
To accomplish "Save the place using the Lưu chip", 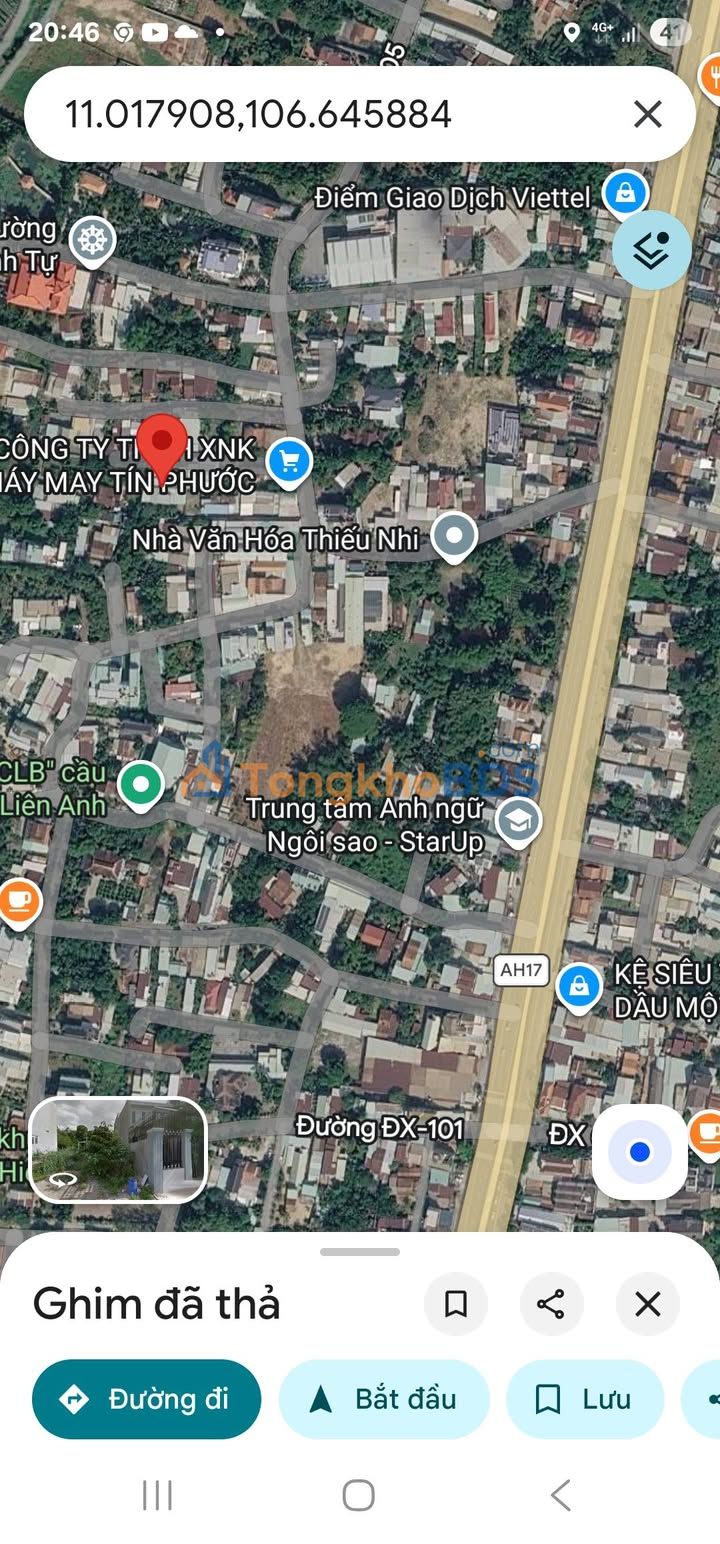I will coord(585,1399).
